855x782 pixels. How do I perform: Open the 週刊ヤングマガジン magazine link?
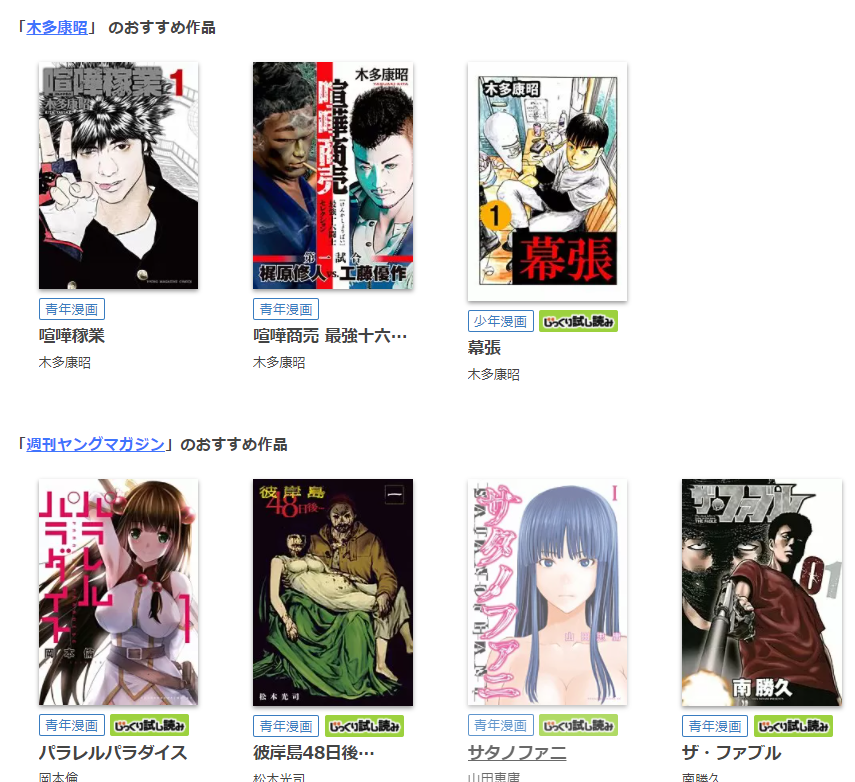tap(95, 444)
